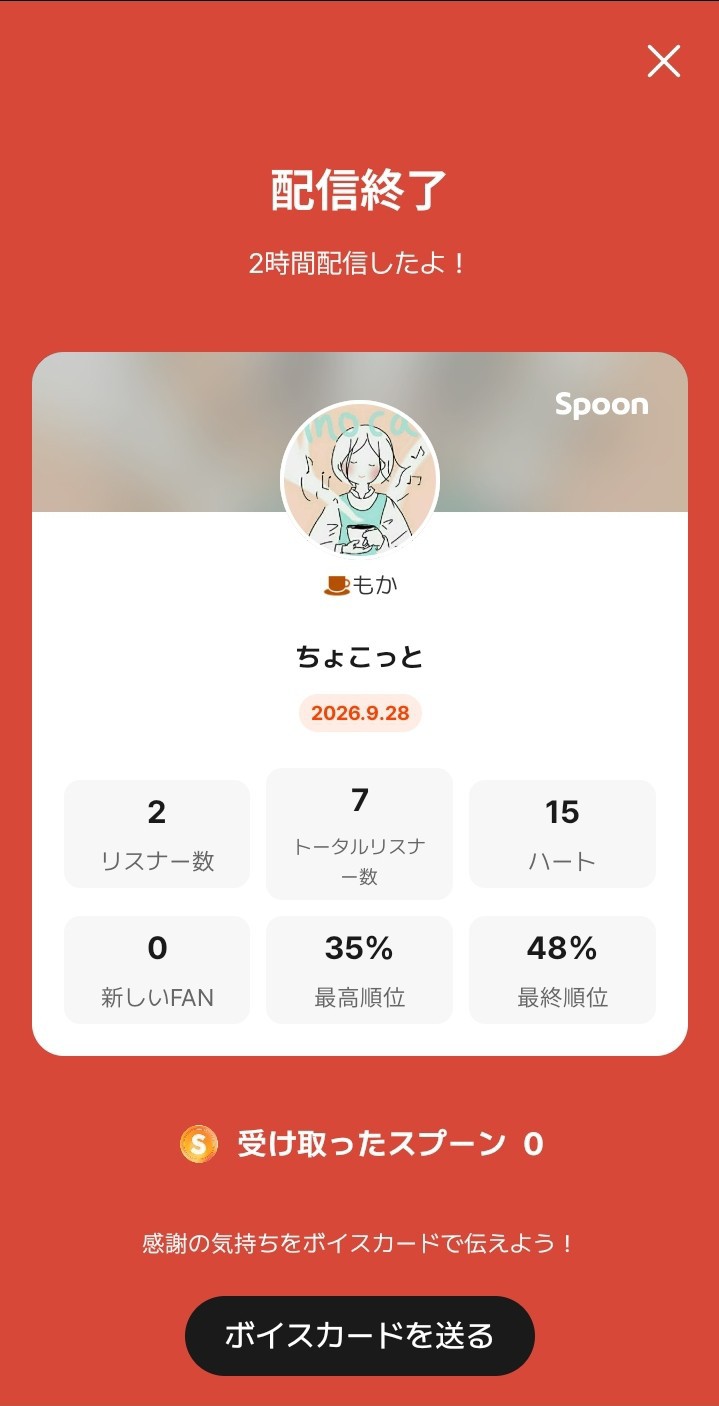Image resolution: width=719 pixels, height=1406 pixels.
Task: Tap ボイスカードを送る button
Action: (x=360, y=1336)
